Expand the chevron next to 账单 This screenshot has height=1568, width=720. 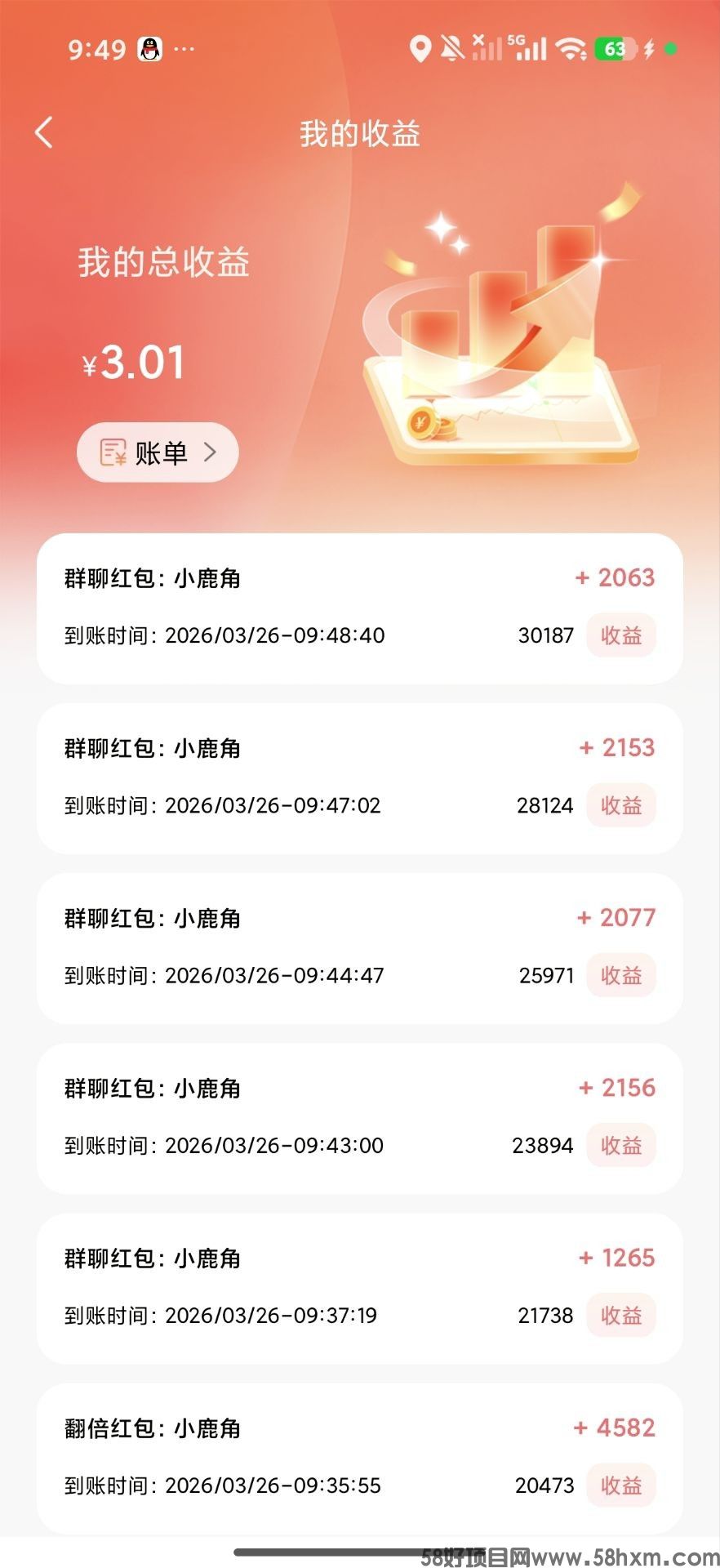tap(211, 452)
